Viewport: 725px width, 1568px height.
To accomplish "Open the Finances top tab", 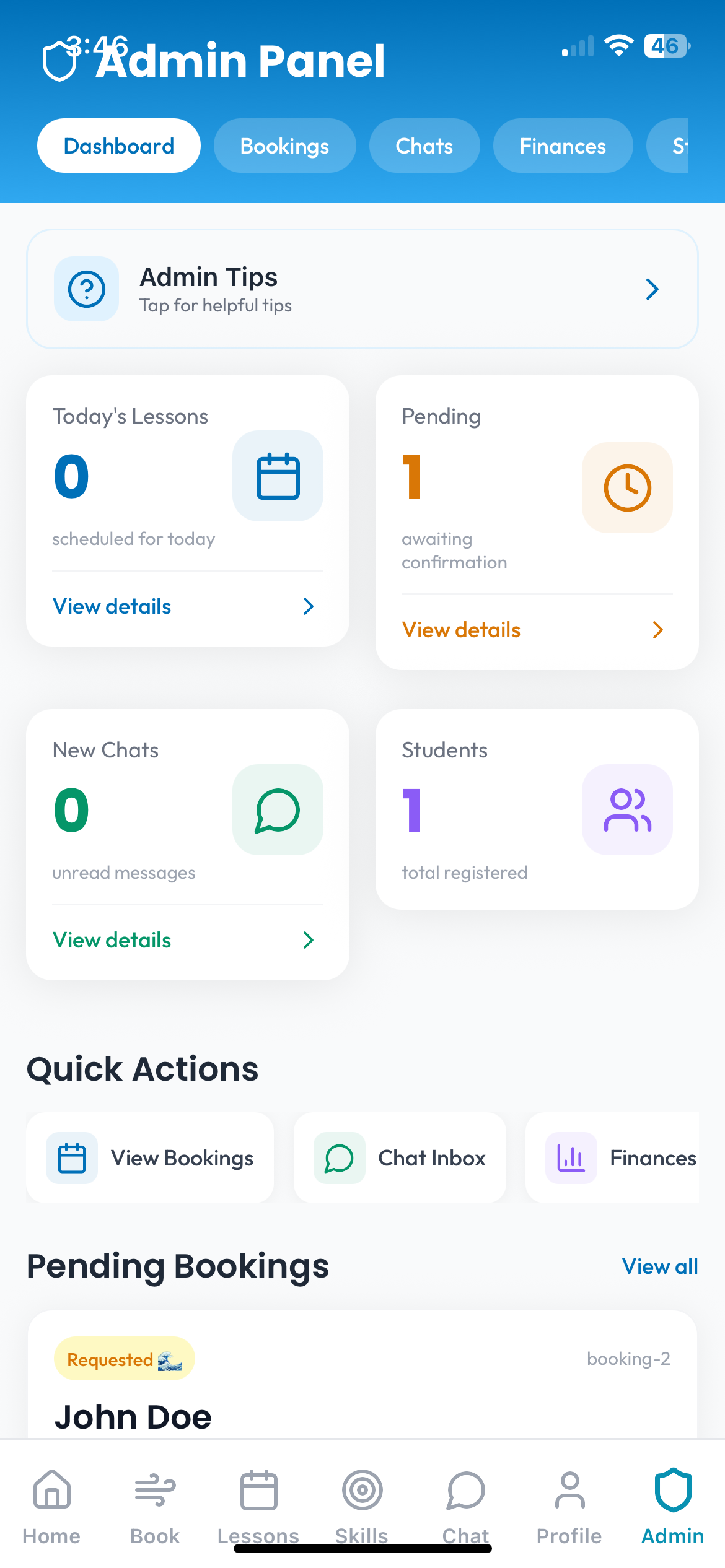I will [x=562, y=146].
